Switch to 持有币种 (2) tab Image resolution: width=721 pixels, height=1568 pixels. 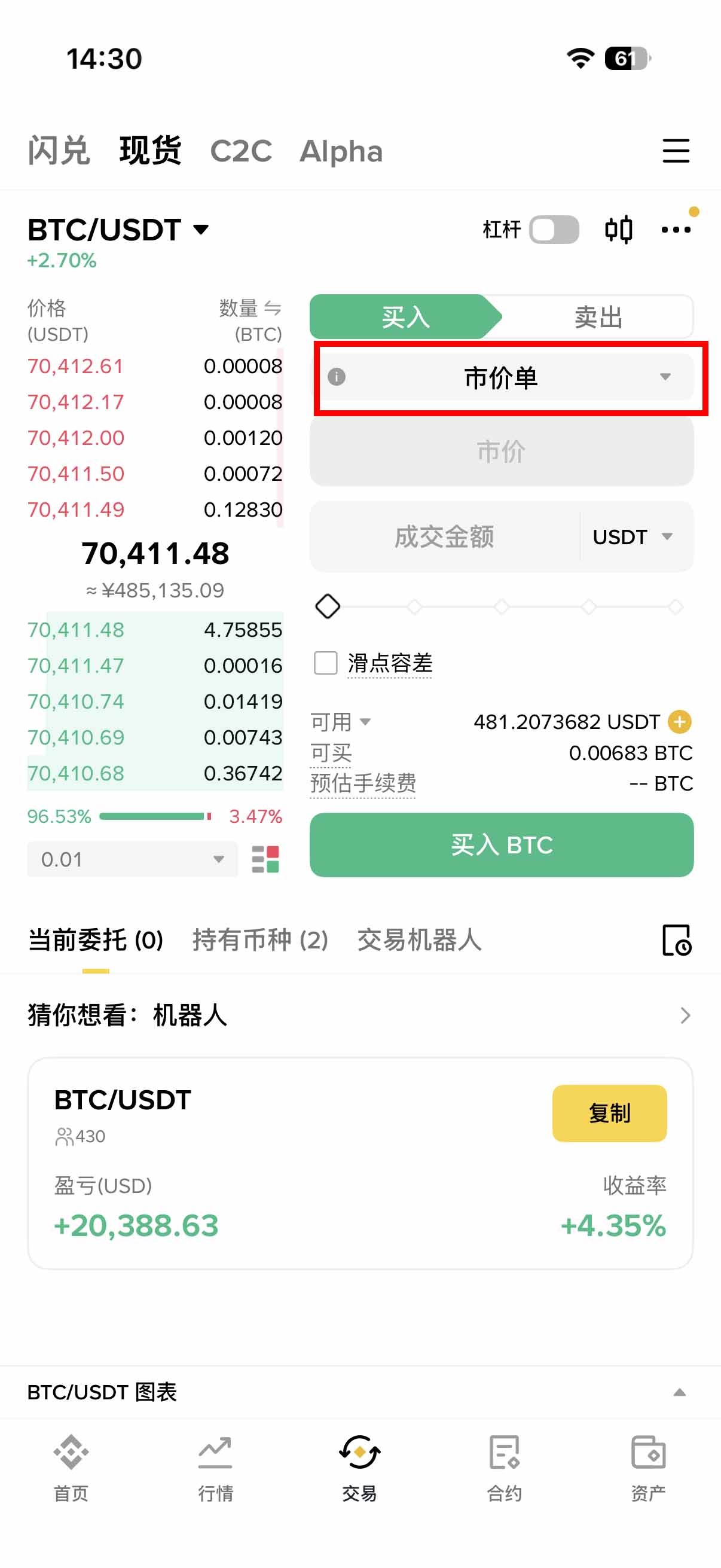(x=260, y=940)
